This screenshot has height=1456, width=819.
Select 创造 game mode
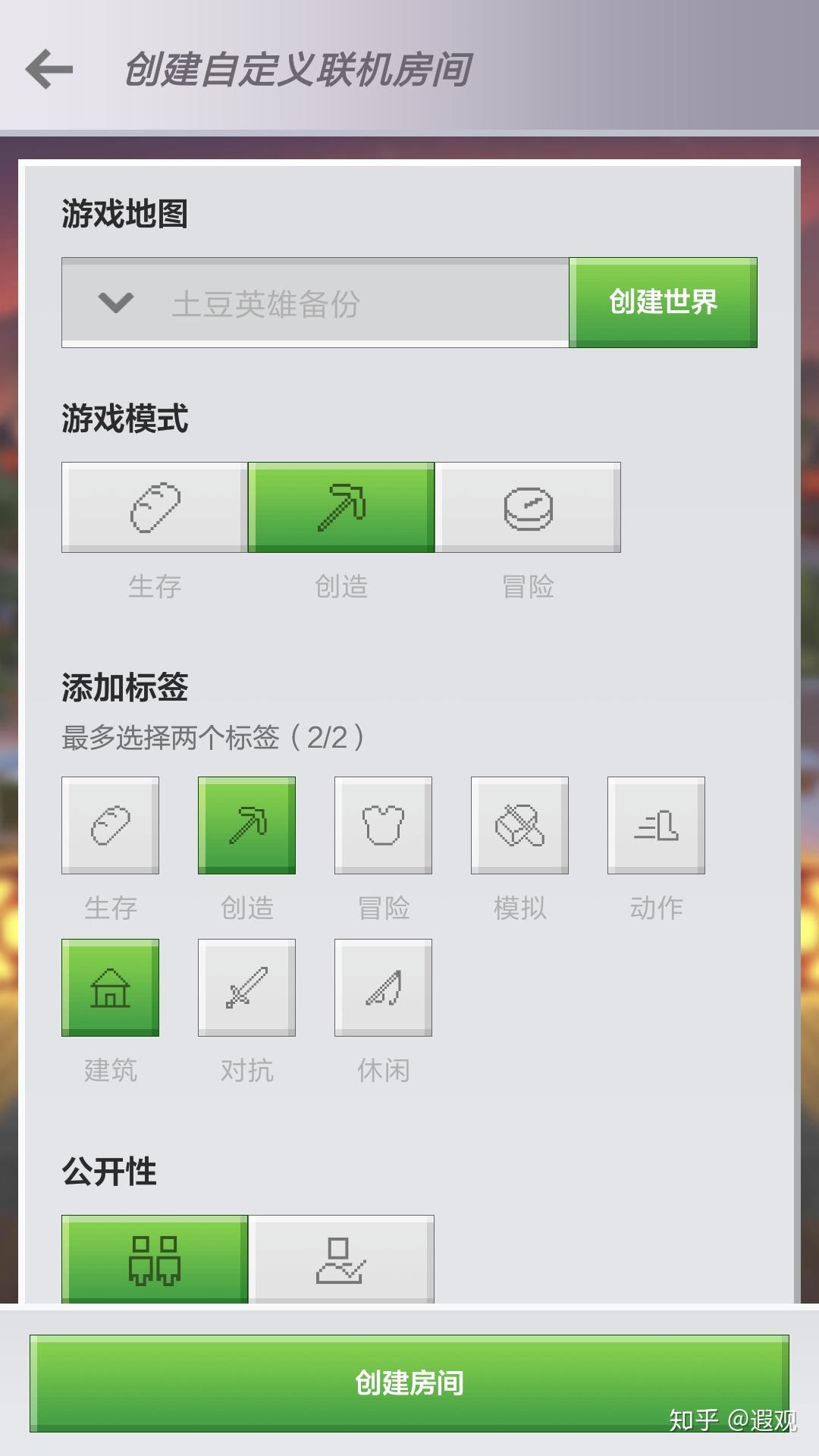(341, 507)
